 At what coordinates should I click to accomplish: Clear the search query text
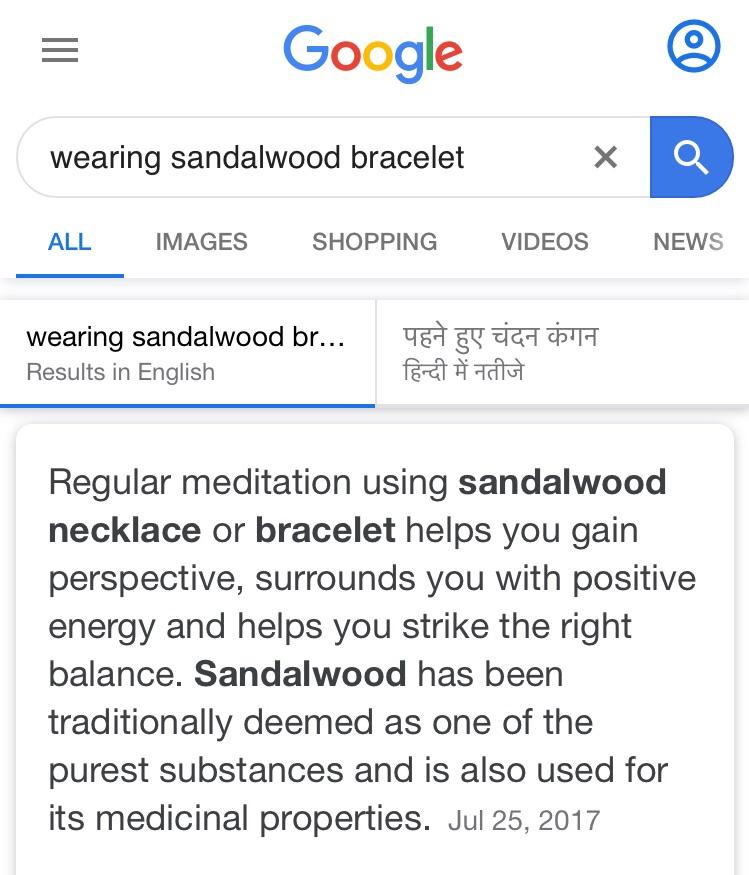[605, 157]
